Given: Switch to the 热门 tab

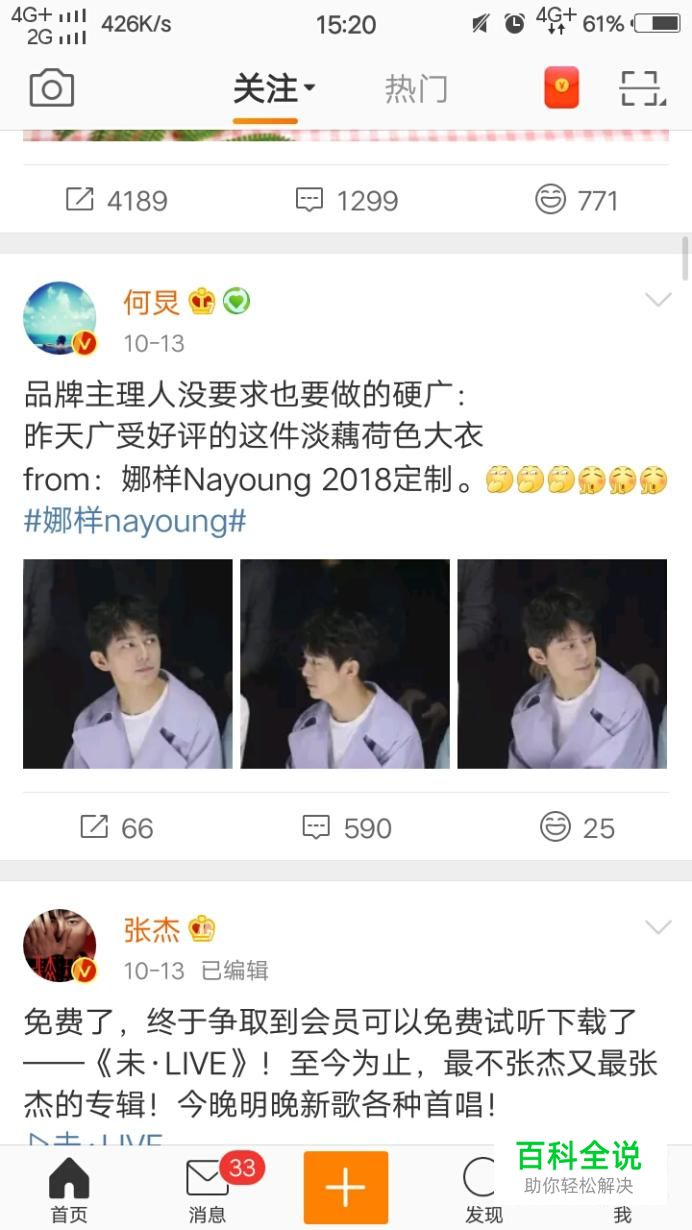Looking at the screenshot, I should tap(415, 90).
